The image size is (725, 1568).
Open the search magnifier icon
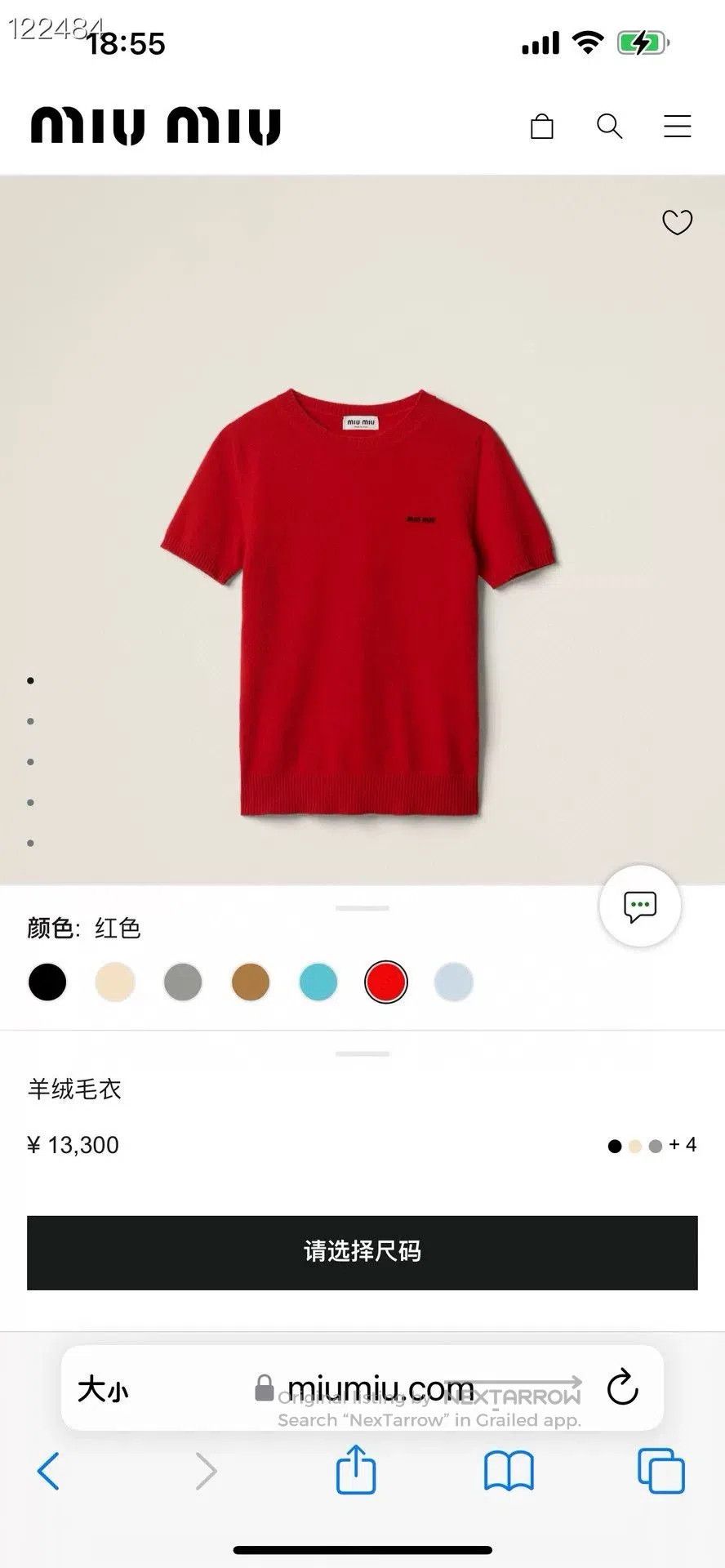[x=610, y=127]
